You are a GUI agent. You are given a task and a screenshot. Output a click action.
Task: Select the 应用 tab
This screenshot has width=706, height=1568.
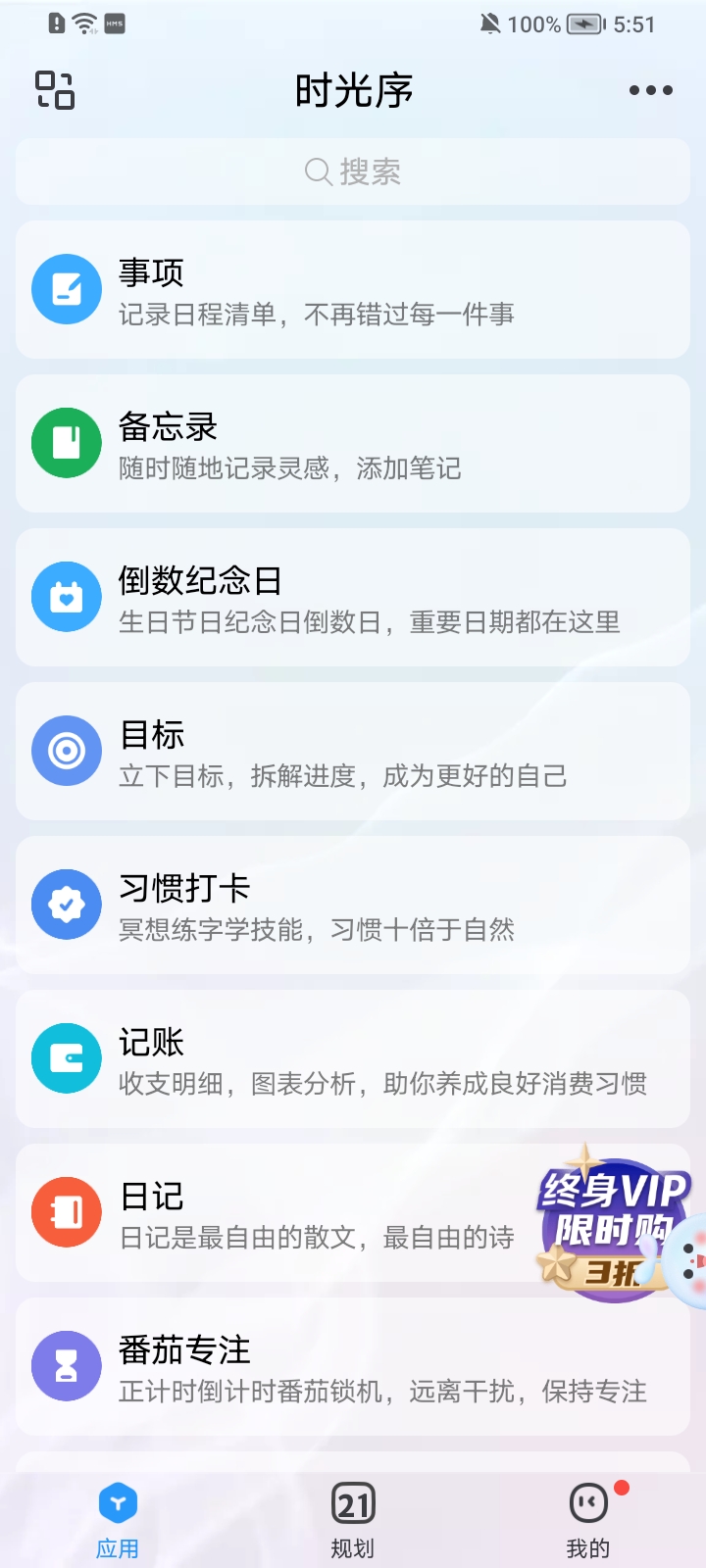(118, 1520)
